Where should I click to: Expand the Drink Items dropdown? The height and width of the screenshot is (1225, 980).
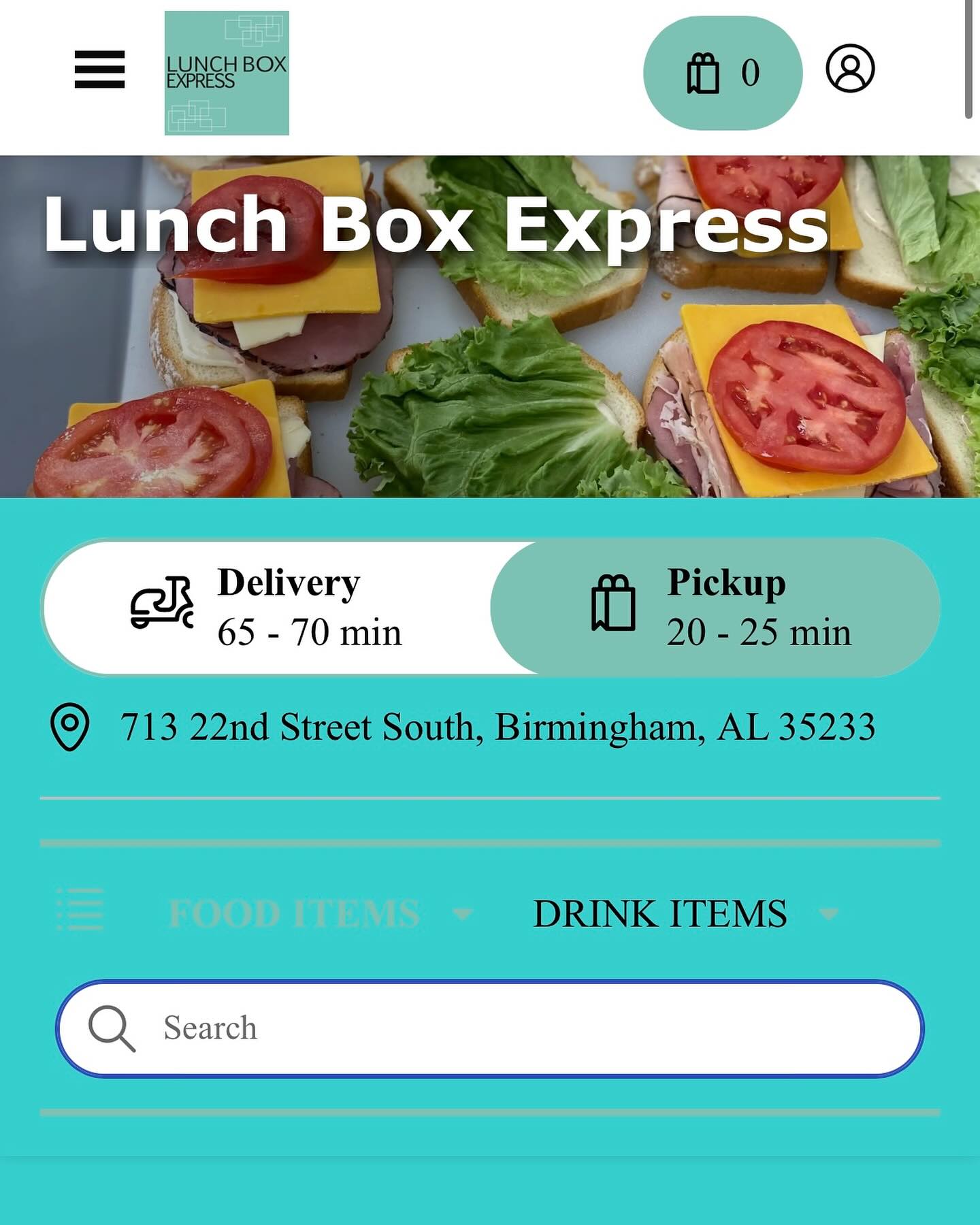click(x=684, y=913)
